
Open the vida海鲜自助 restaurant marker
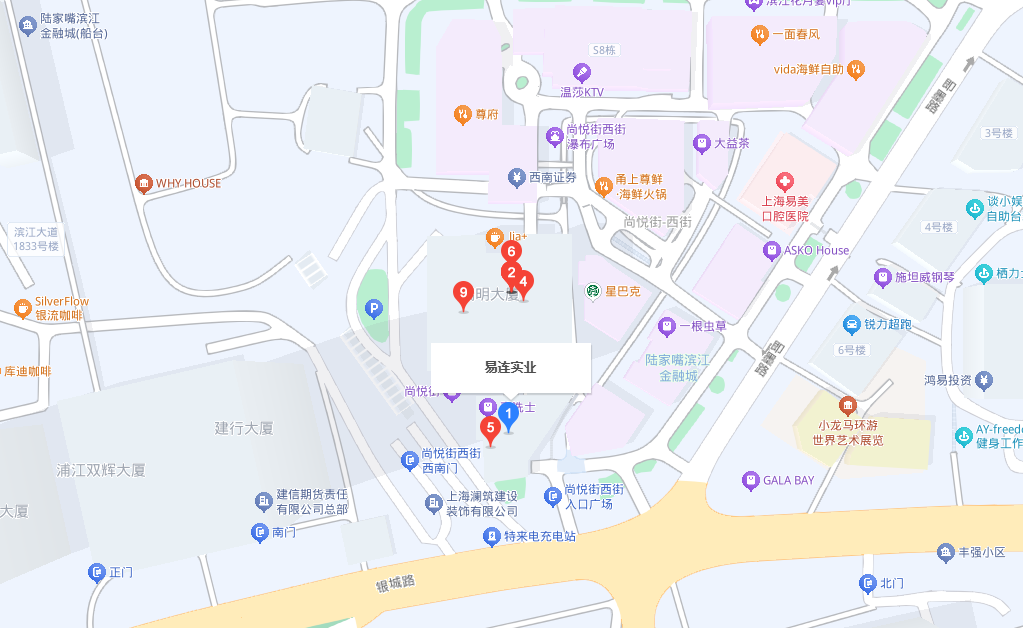click(855, 69)
